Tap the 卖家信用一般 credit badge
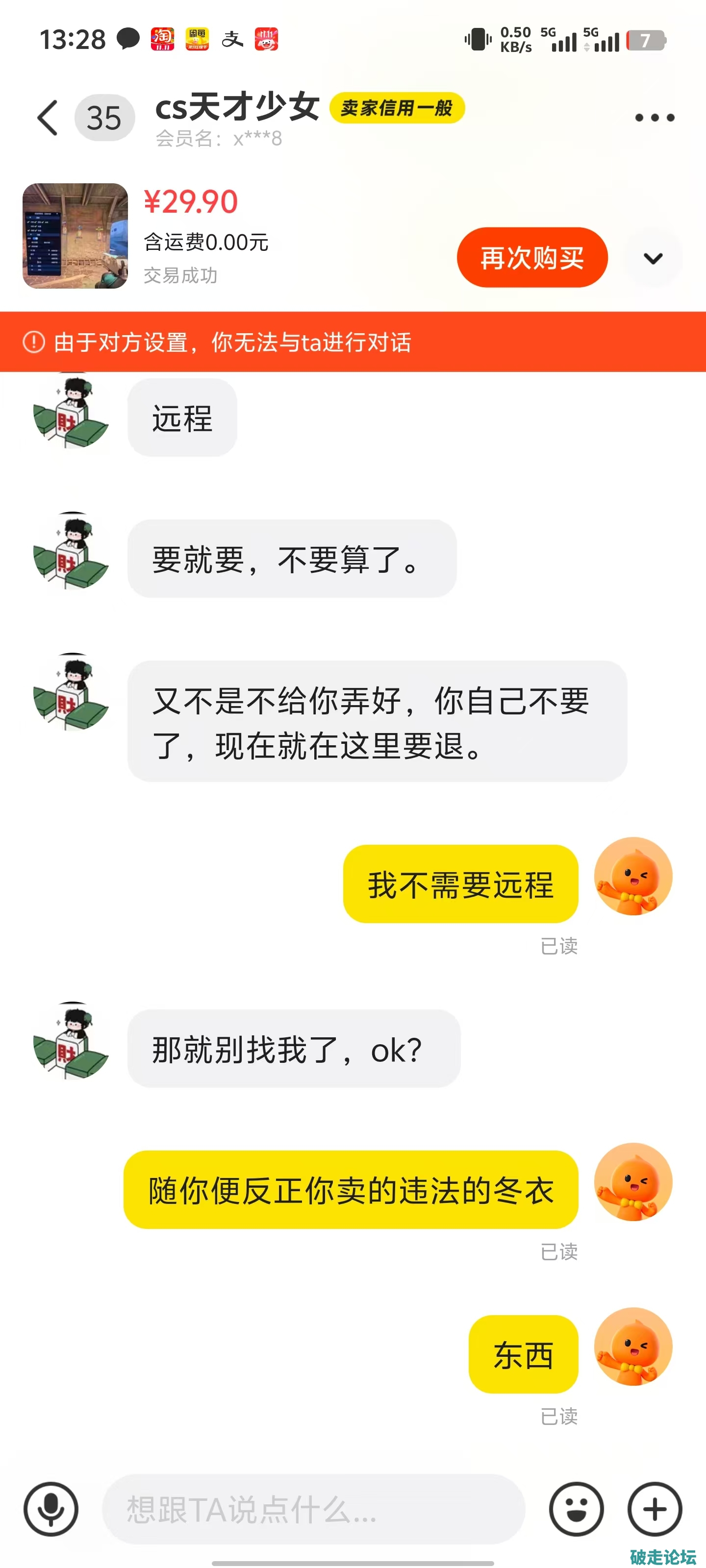This screenshot has height=1568, width=706. (x=397, y=108)
